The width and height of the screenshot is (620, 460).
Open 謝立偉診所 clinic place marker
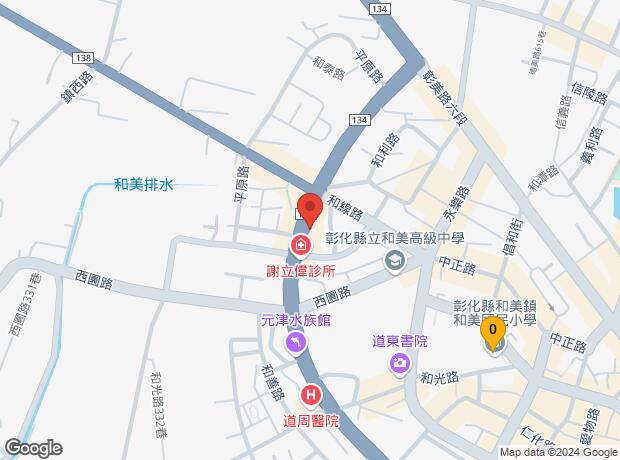pyautogui.click(x=298, y=245)
